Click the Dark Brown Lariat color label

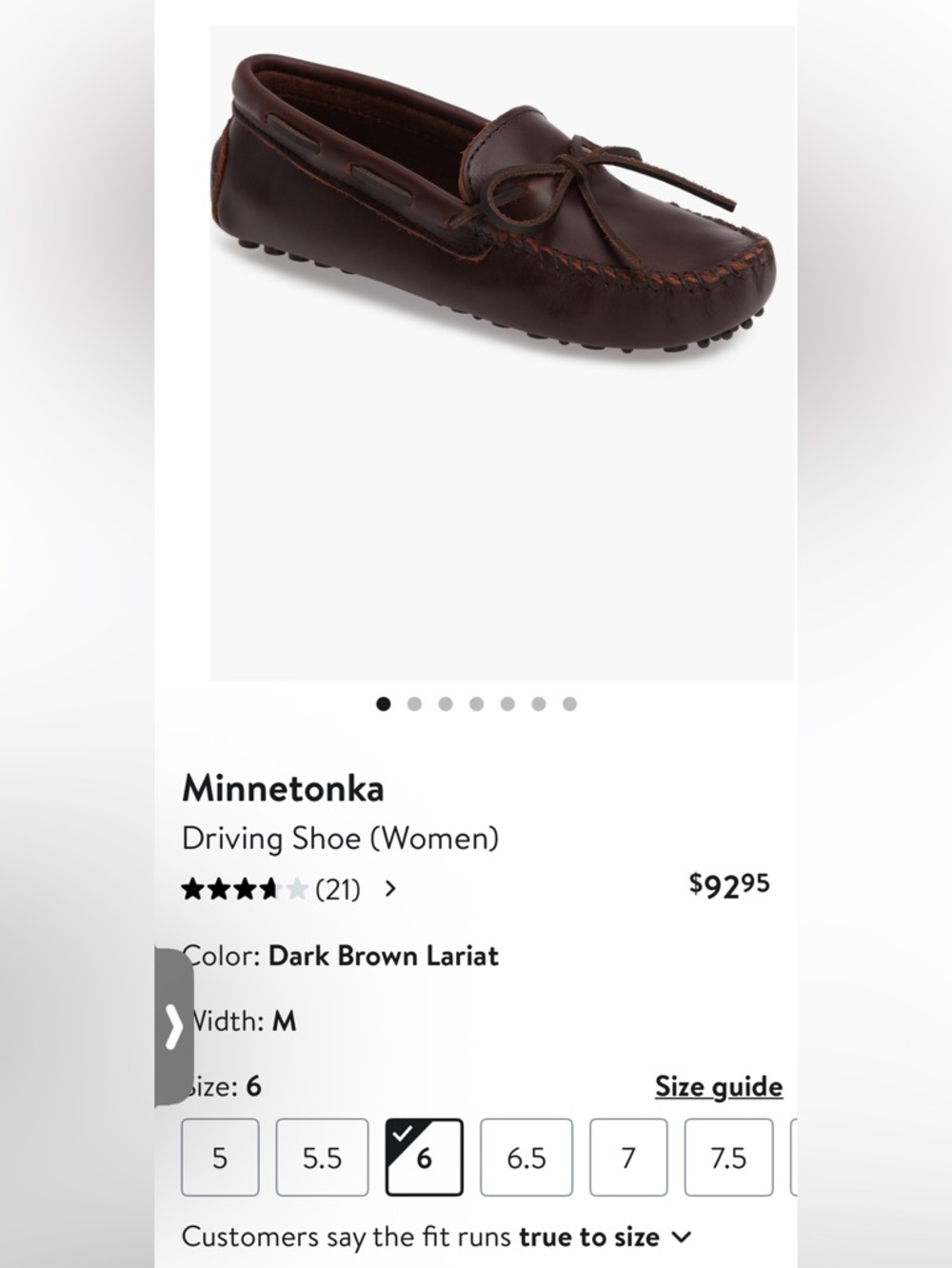pos(384,955)
